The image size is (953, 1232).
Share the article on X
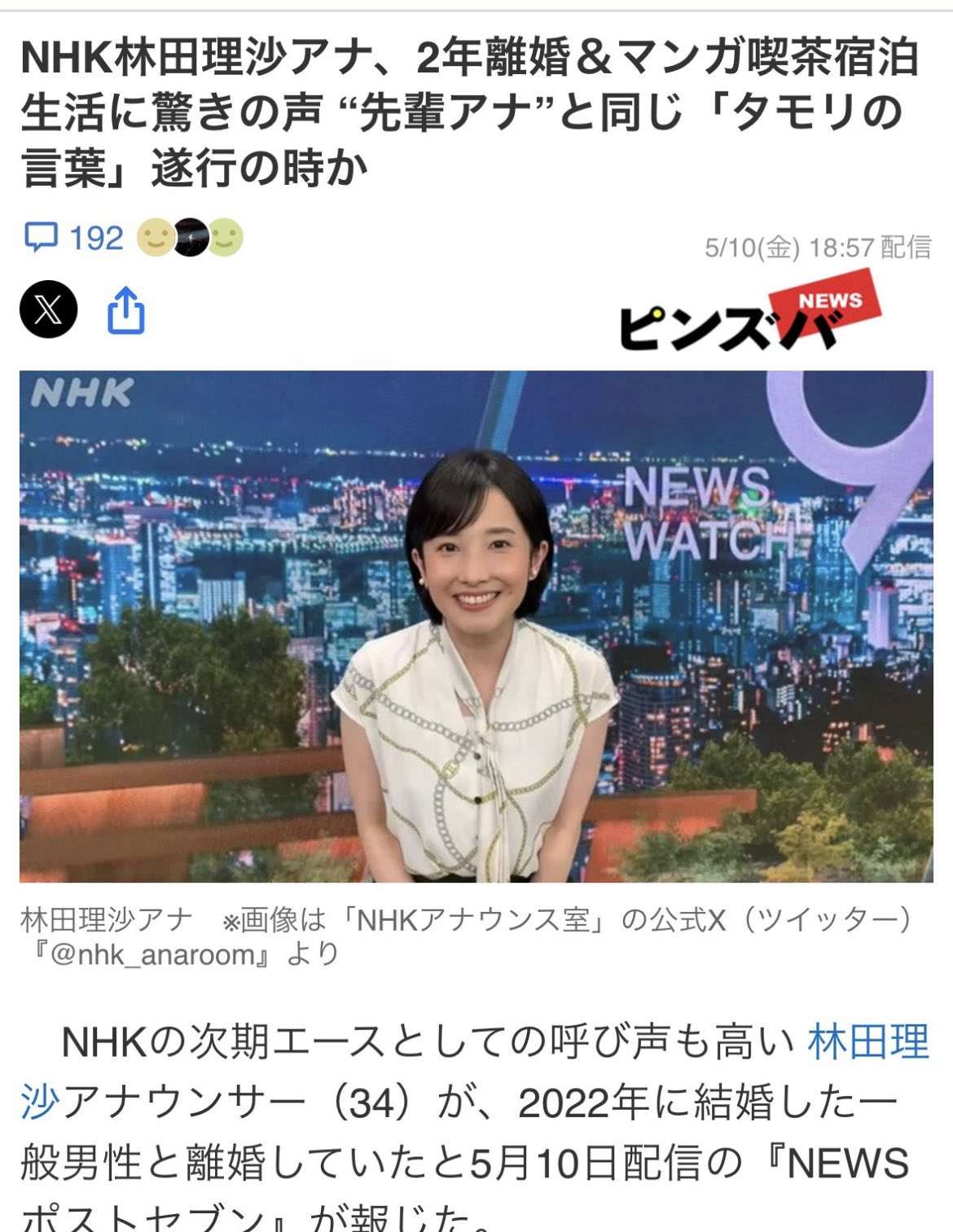(48, 309)
